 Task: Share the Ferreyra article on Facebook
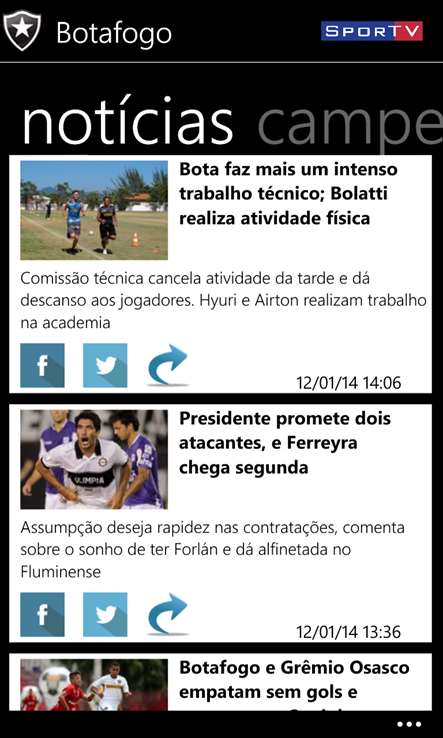point(42,614)
